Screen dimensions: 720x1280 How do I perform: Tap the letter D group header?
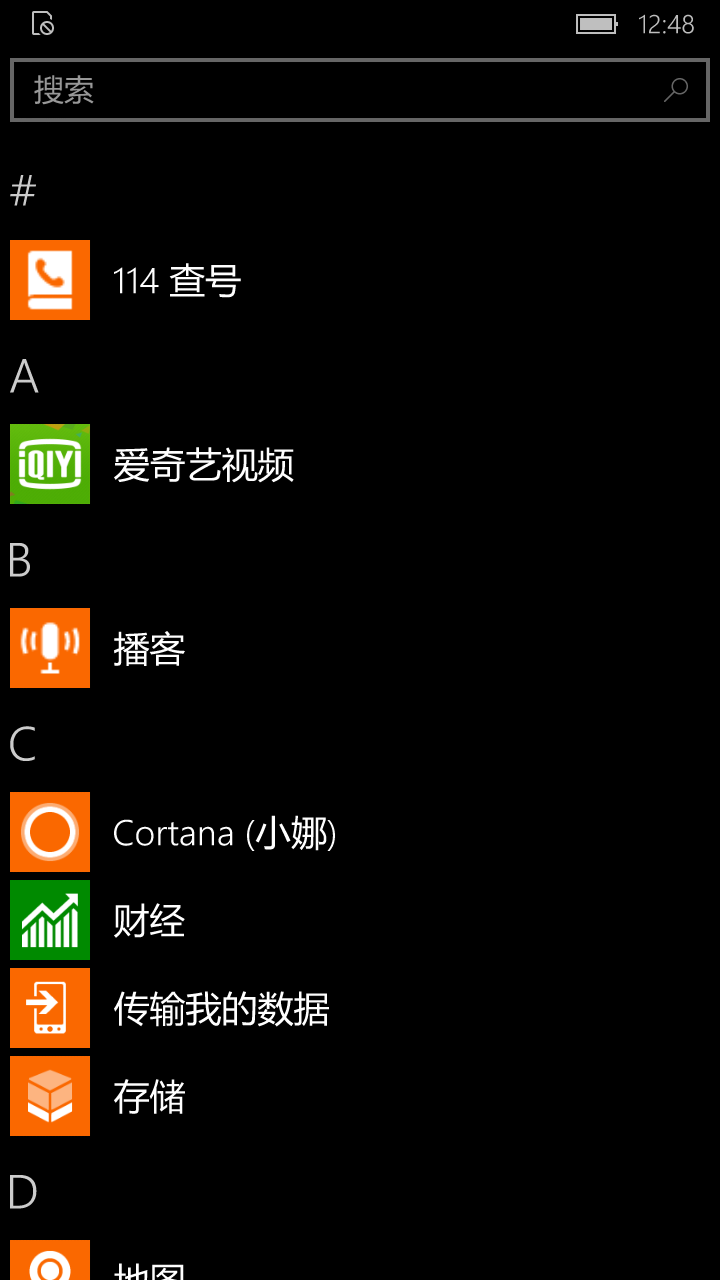tap(23, 1192)
